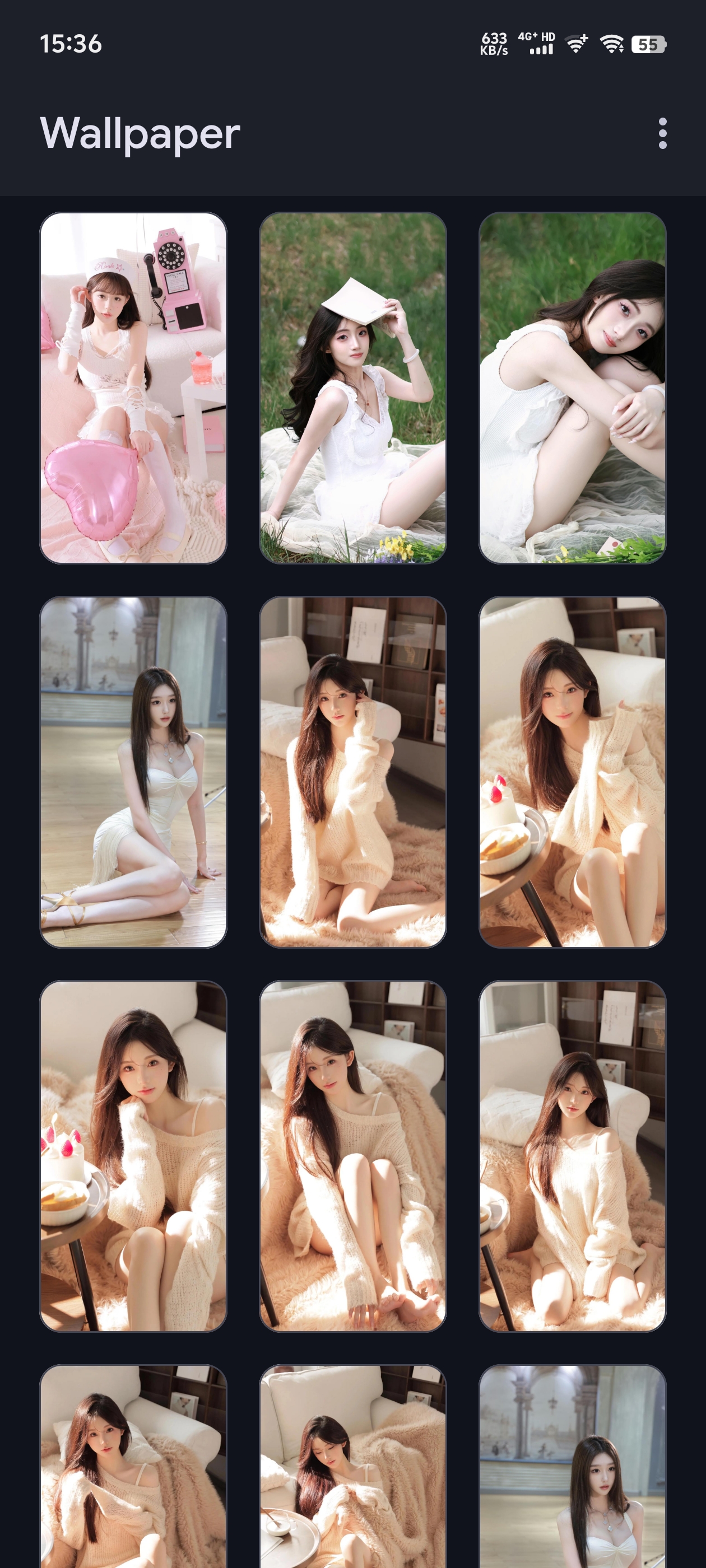Select the cake wallpaper with cardigan slipping off shoulder
Viewport: 706px width, 1568px height.
point(572,772)
